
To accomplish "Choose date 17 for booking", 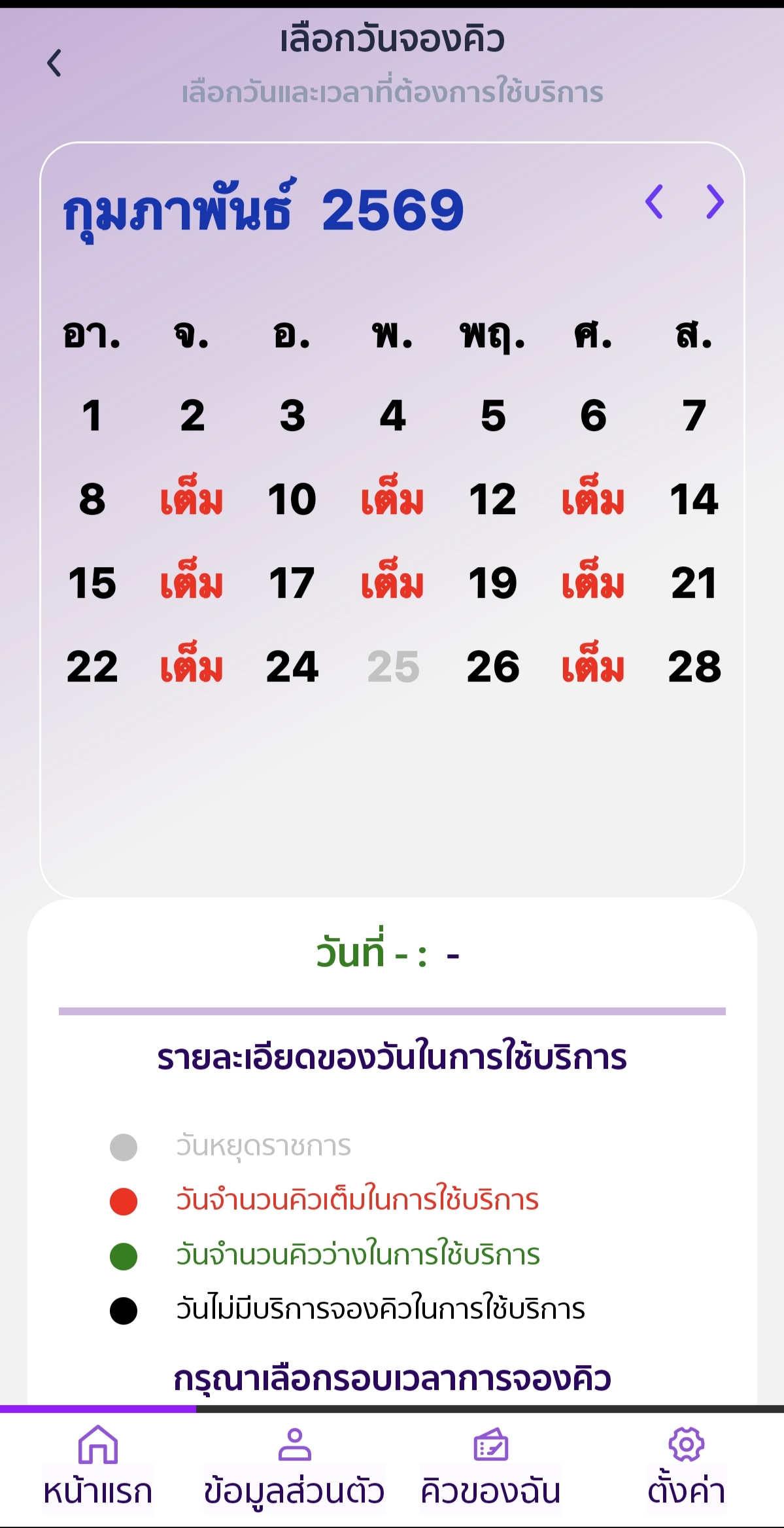I will (292, 583).
